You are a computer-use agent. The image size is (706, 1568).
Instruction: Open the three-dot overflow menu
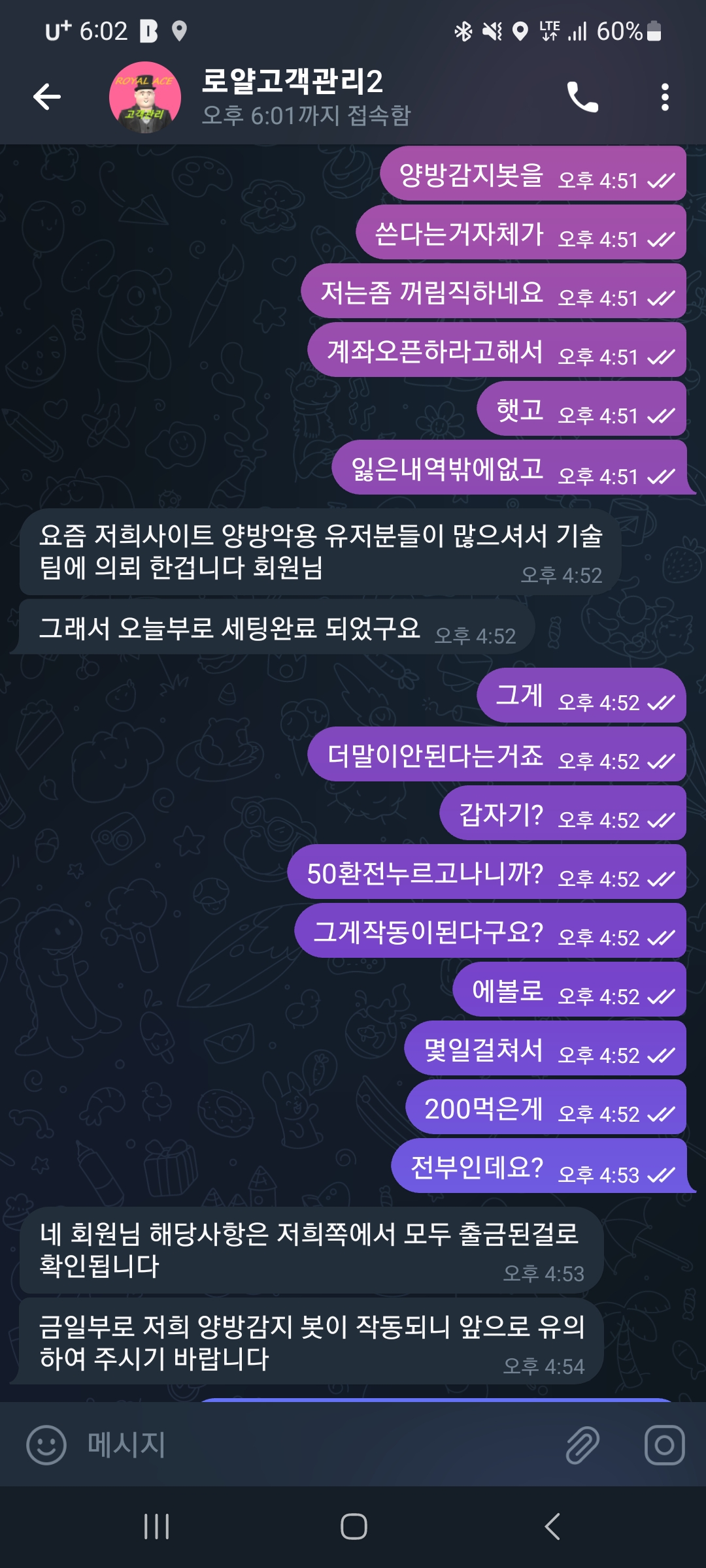point(665,97)
